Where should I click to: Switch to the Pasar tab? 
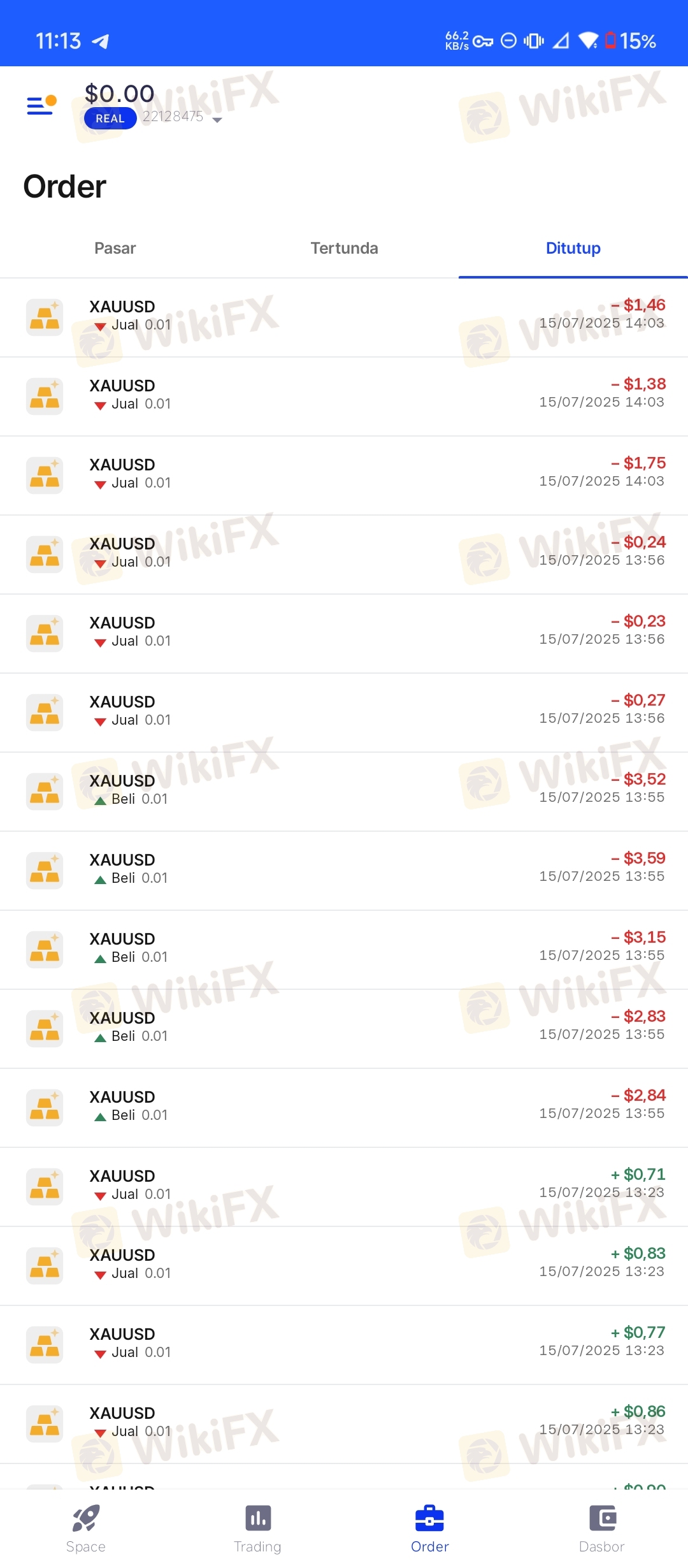pyautogui.click(x=115, y=248)
